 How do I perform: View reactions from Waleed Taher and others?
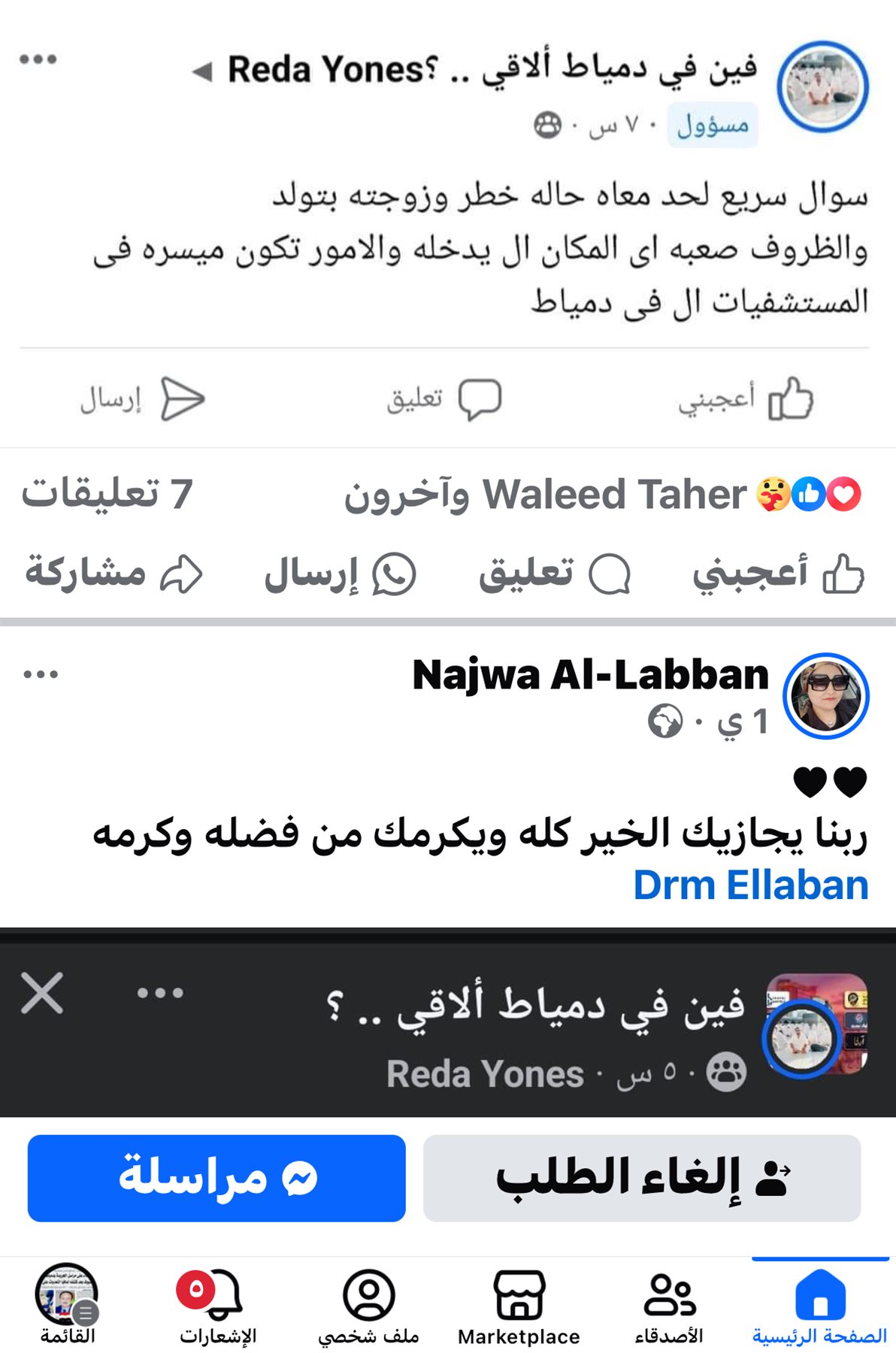point(601,495)
